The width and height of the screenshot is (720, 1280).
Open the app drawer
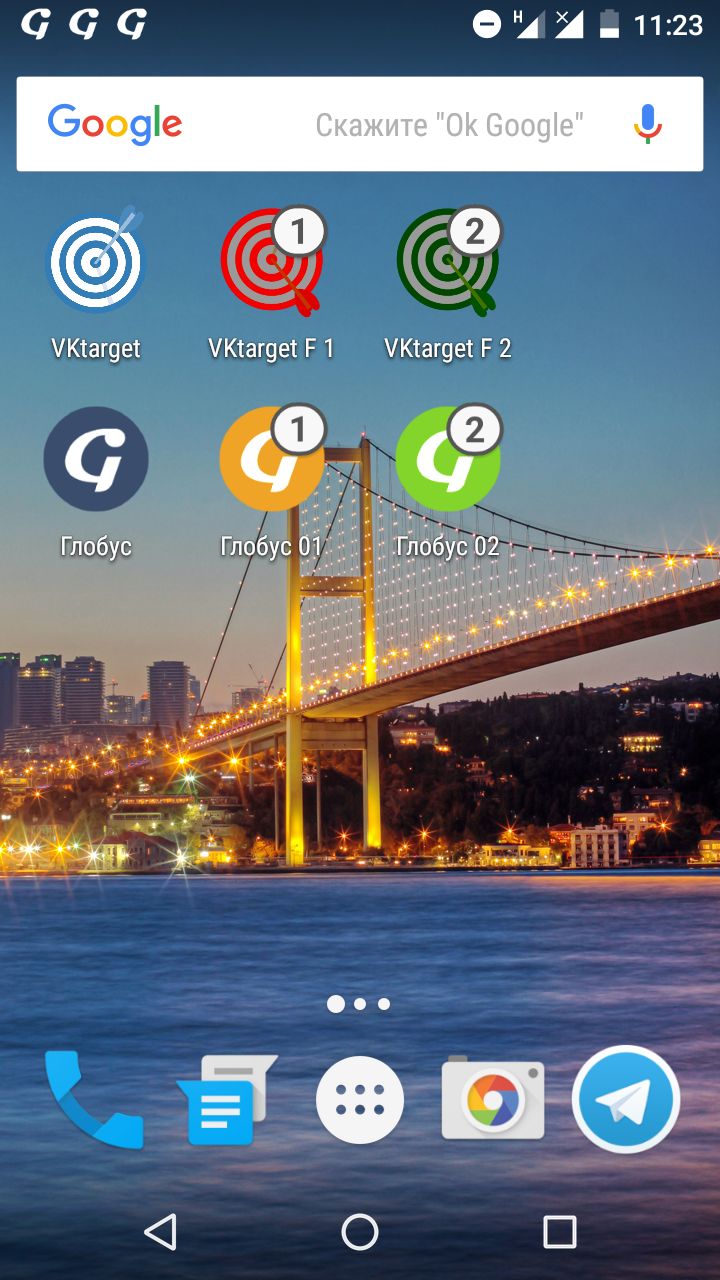[x=360, y=1100]
